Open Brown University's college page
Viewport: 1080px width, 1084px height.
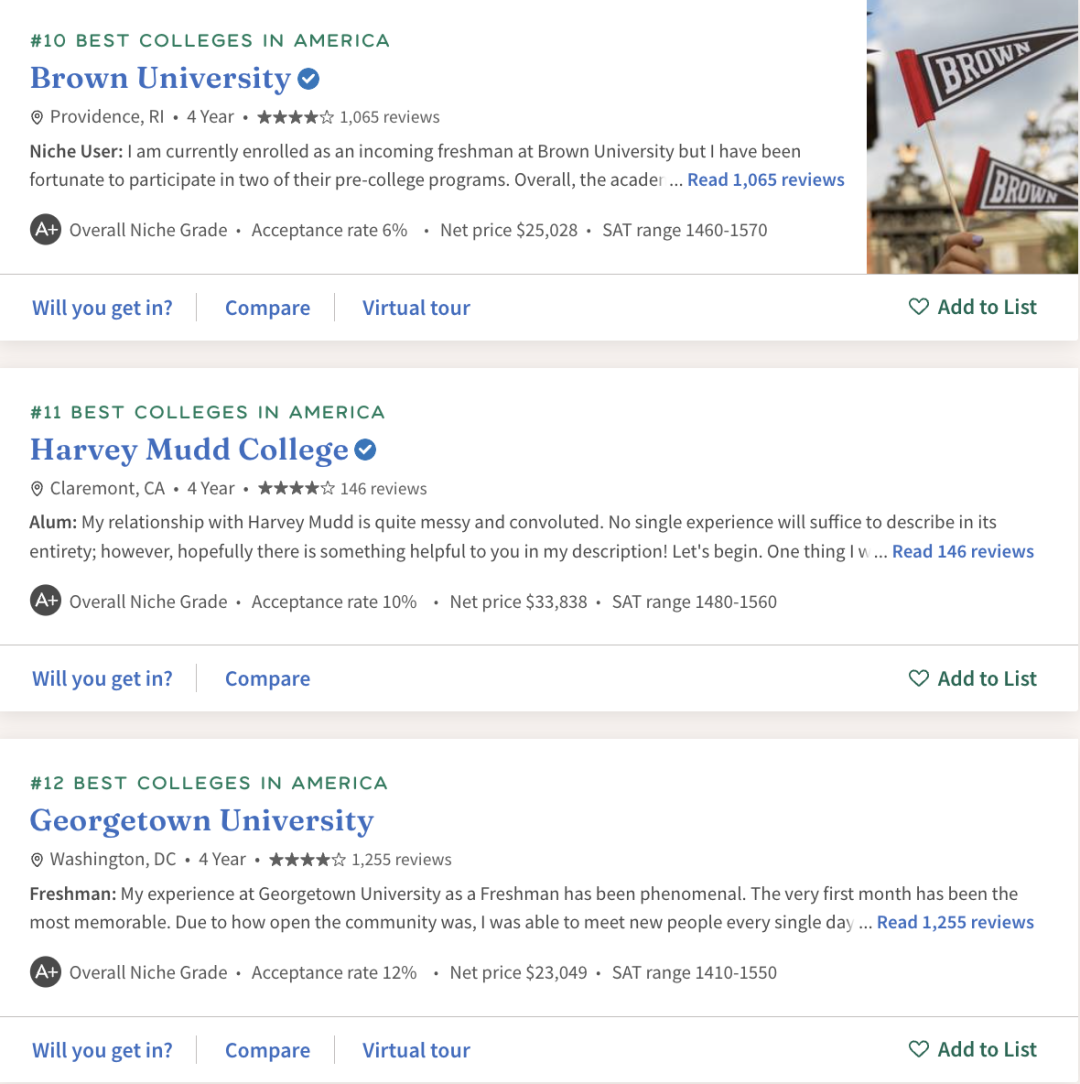160,78
